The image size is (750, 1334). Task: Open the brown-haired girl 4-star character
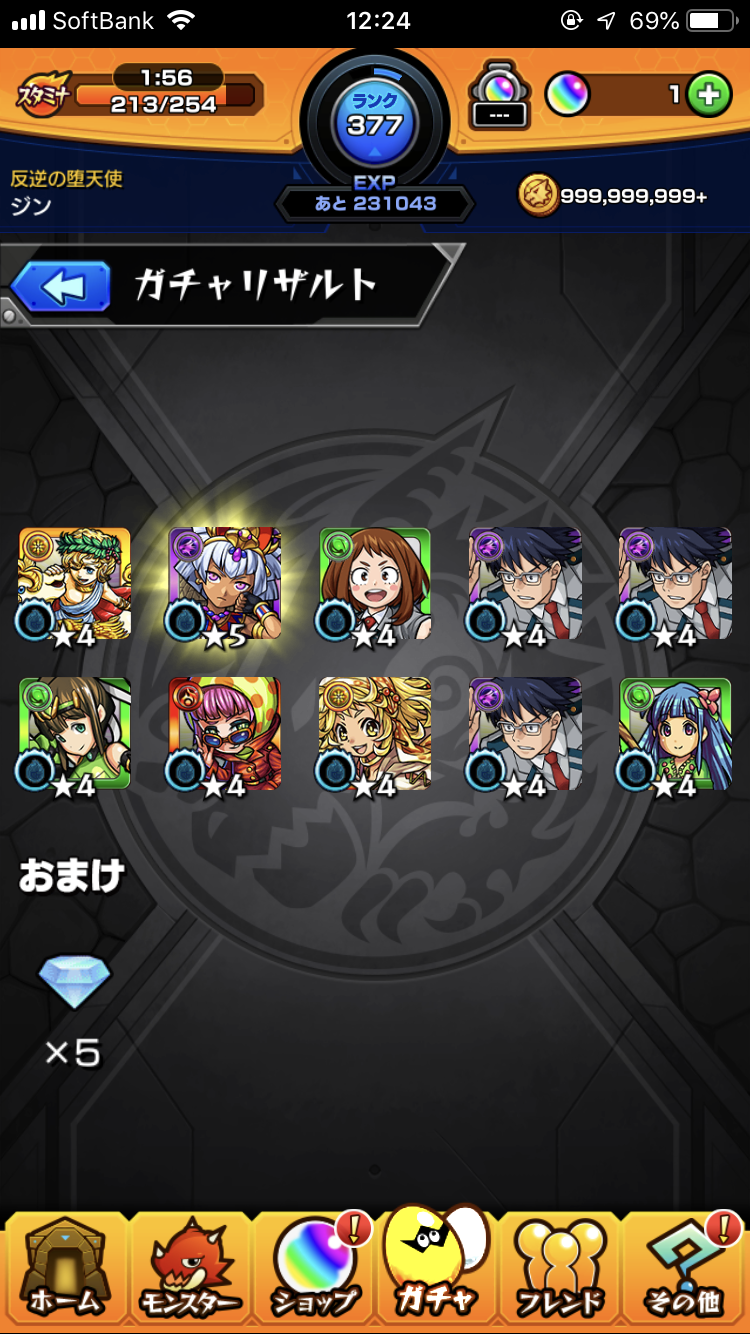[x=375, y=584]
